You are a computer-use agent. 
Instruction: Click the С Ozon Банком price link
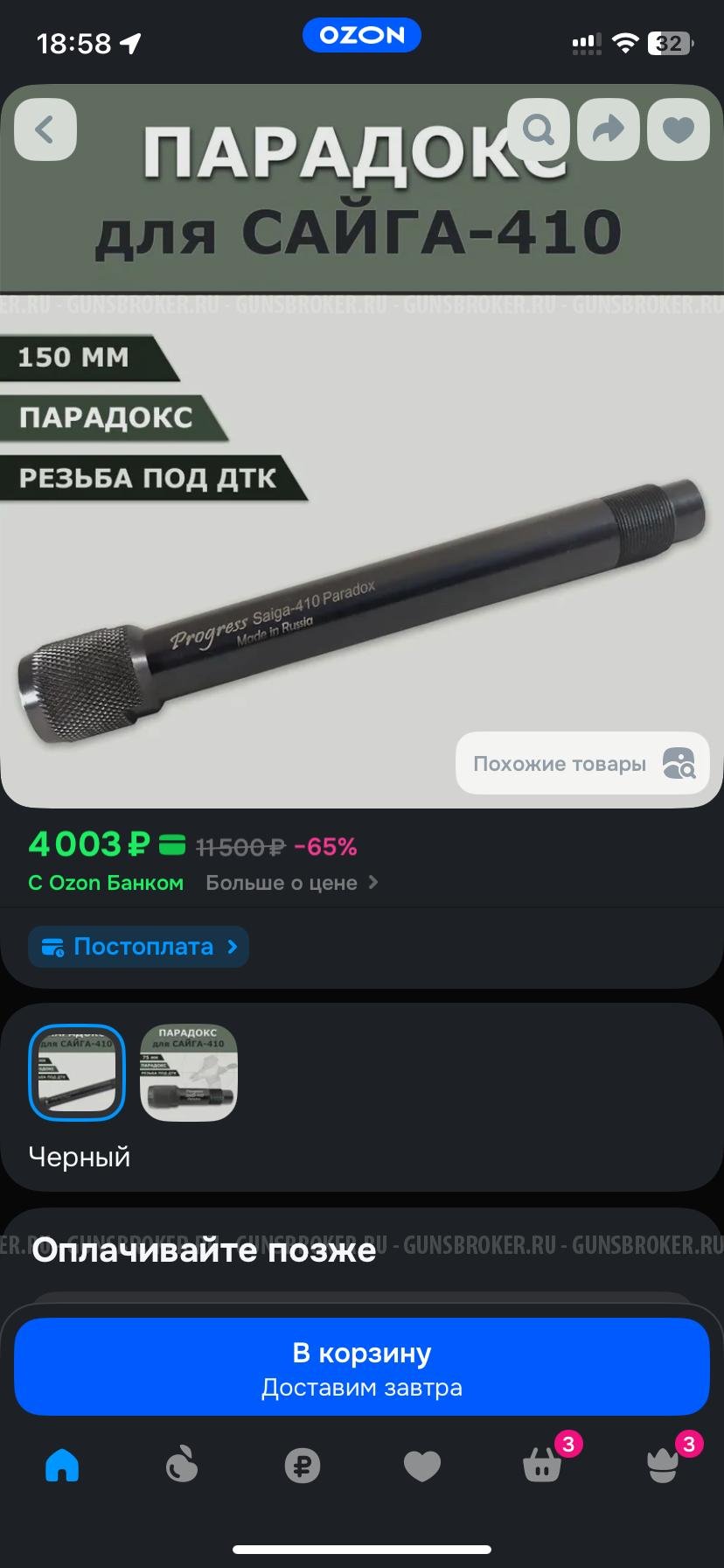pyautogui.click(x=106, y=883)
